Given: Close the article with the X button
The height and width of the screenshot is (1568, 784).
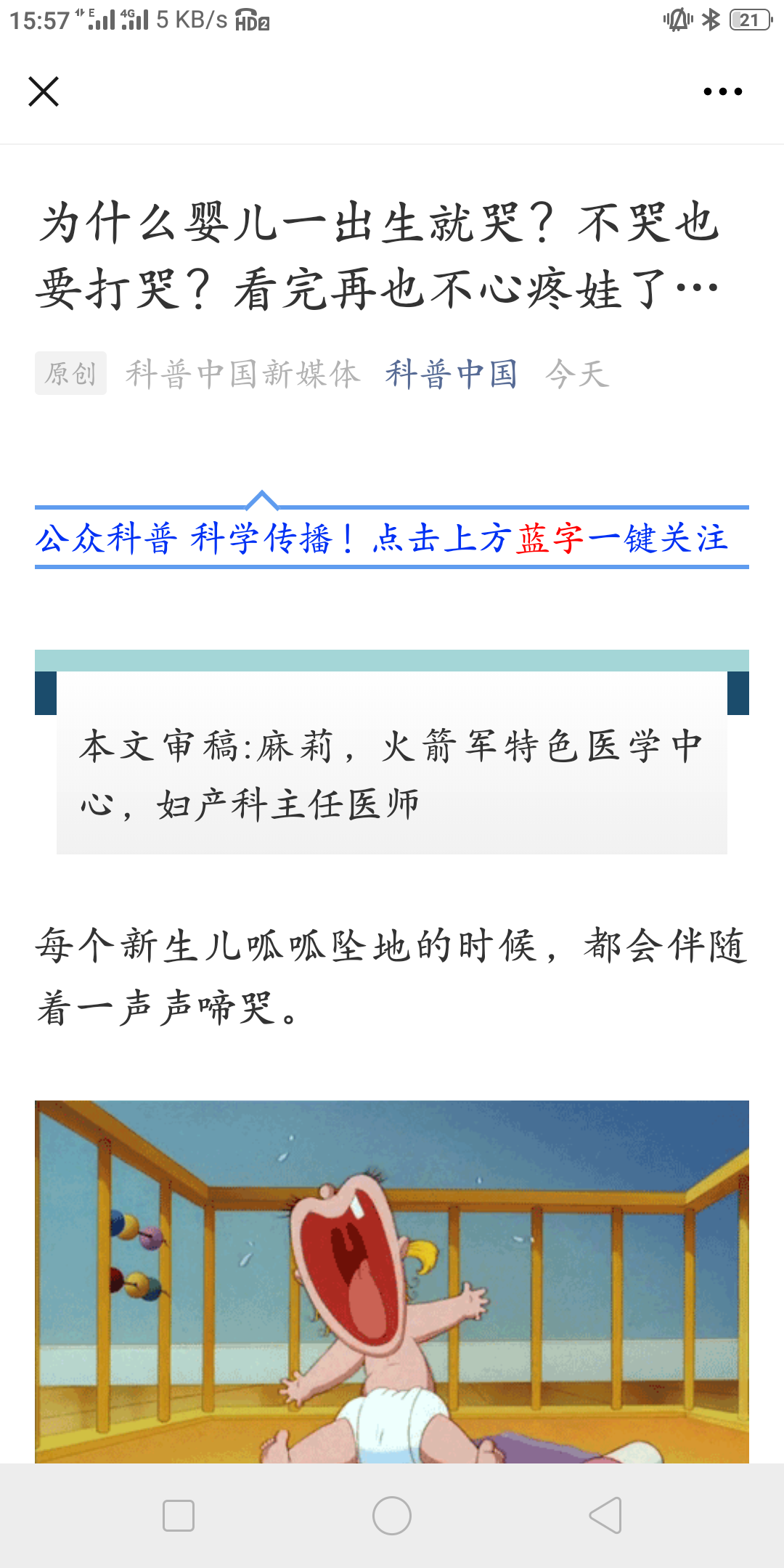Looking at the screenshot, I should pyautogui.click(x=44, y=91).
